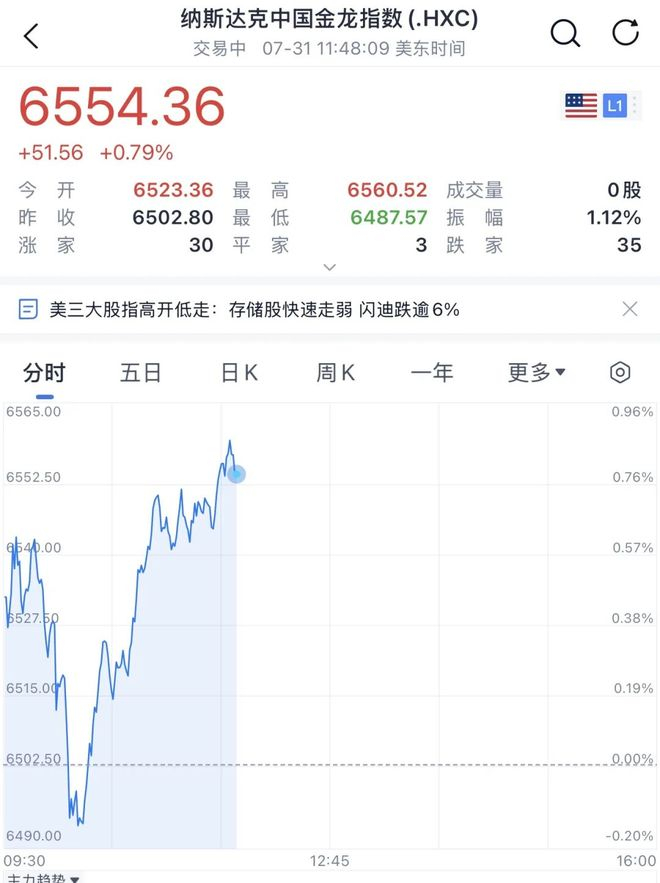Dismiss the news banner
Screen dimensions: 660x883
pyautogui.click(x=630, y=309)
